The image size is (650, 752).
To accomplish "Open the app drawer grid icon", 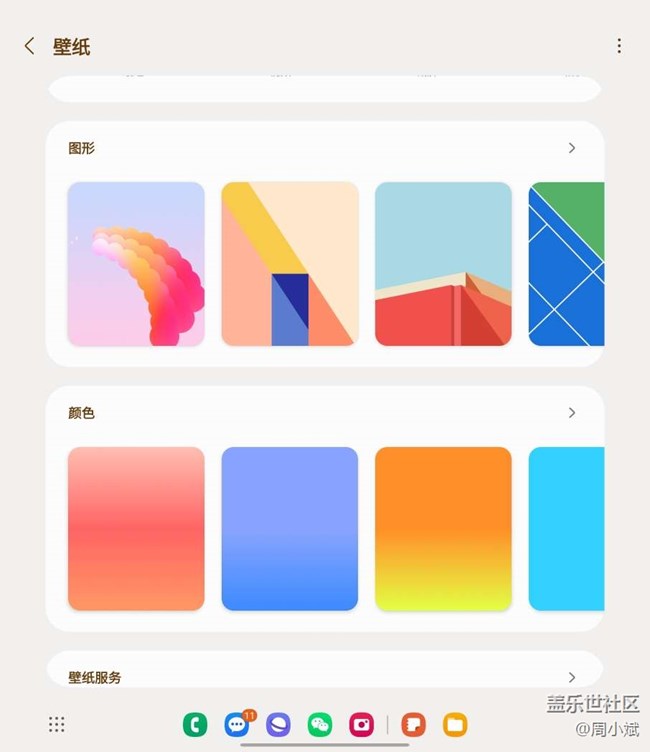I will [57, 724].
